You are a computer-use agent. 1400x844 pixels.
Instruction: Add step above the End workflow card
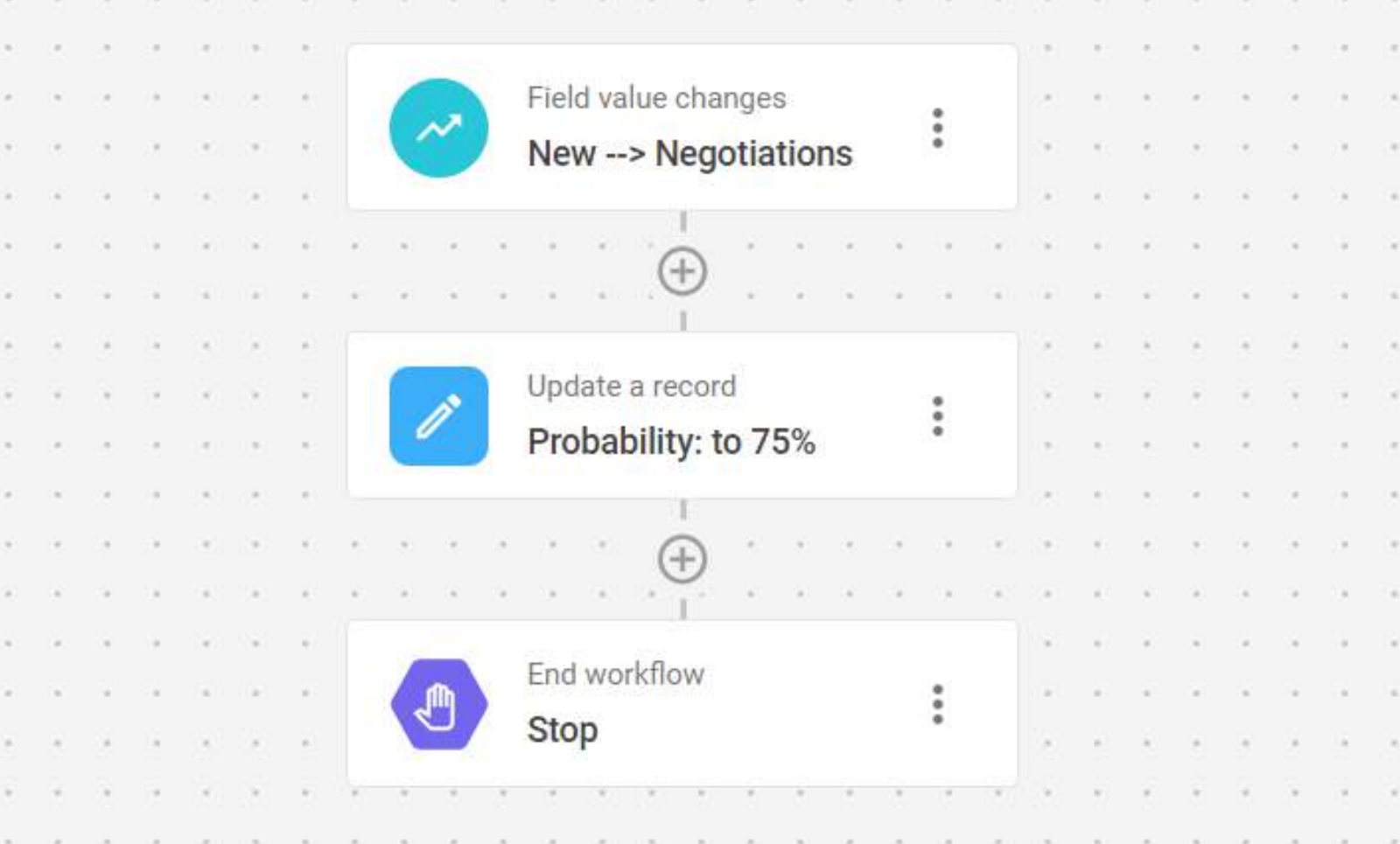[x=682, y=560]
